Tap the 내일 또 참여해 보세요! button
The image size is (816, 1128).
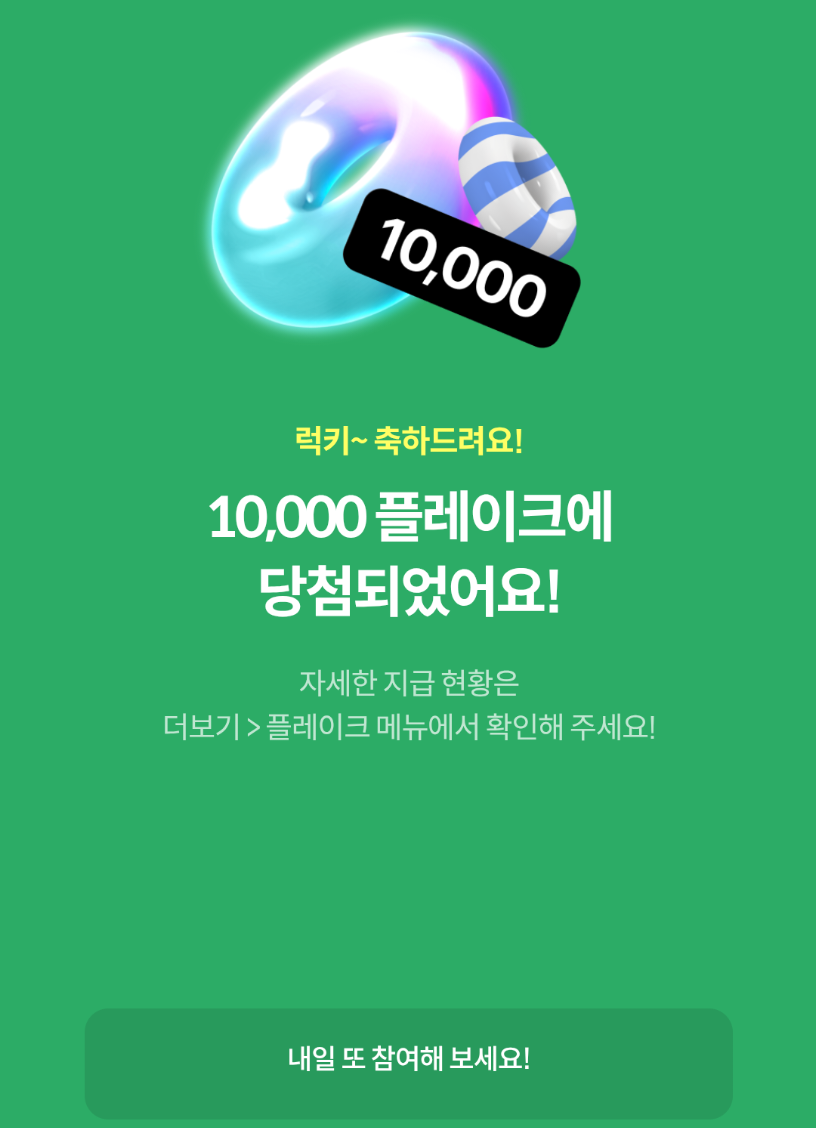[x=408, y=1062]
